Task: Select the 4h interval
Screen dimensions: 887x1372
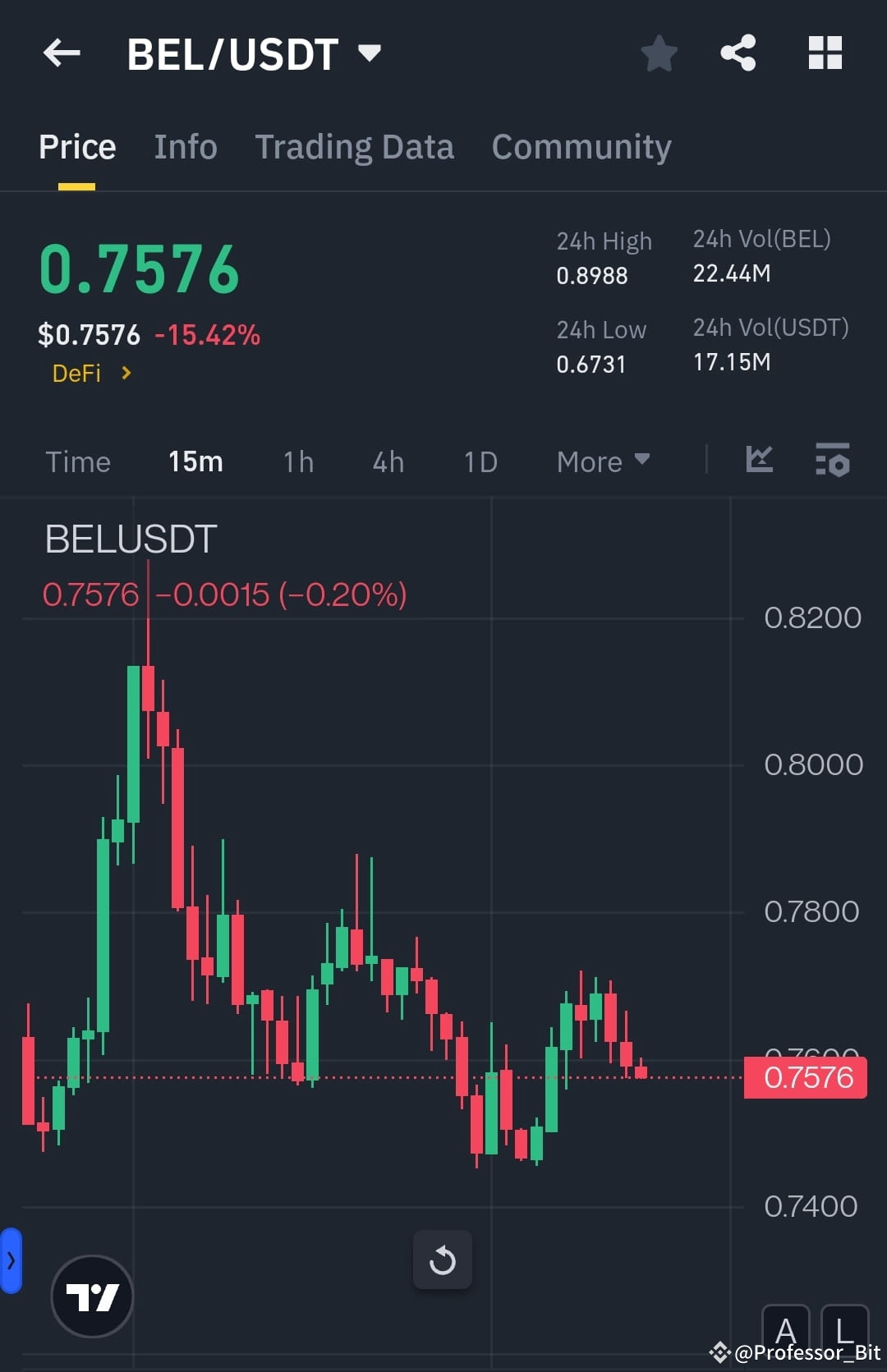Action: click(x=387, y=461)
